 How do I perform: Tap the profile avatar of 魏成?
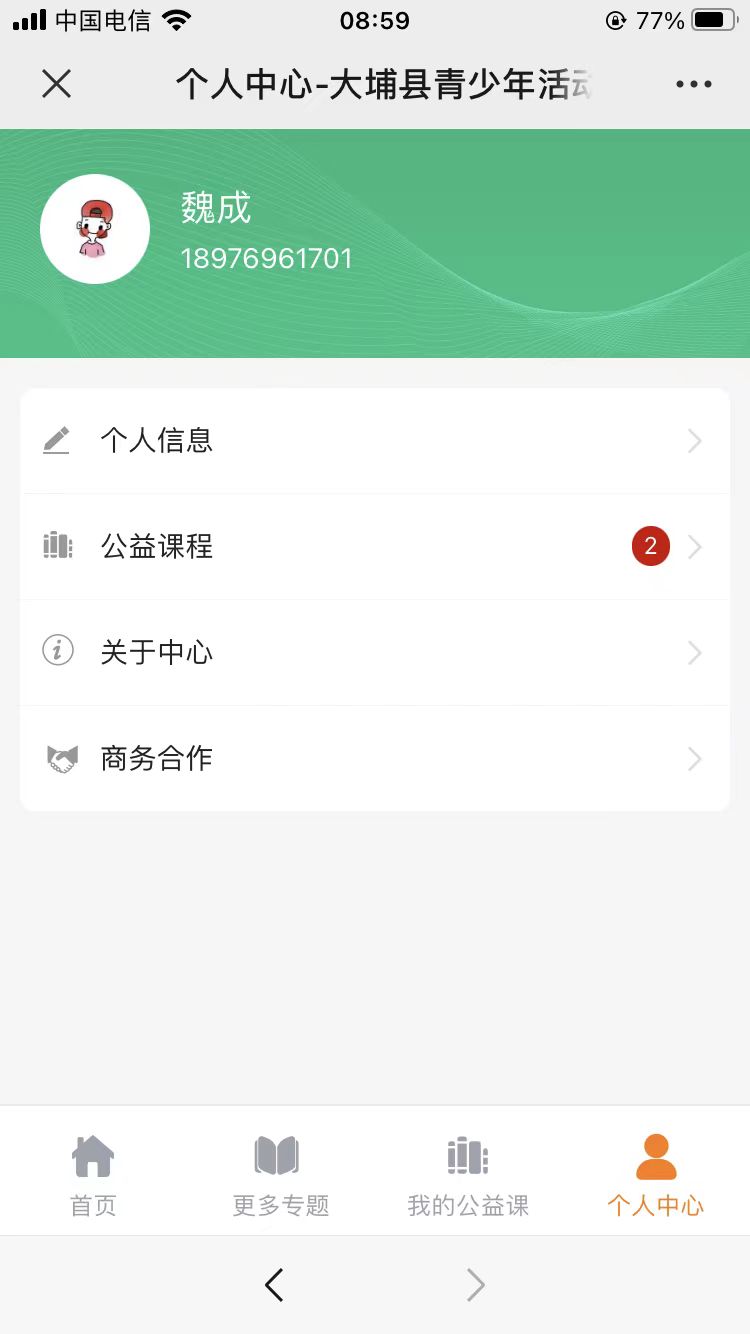95,229
